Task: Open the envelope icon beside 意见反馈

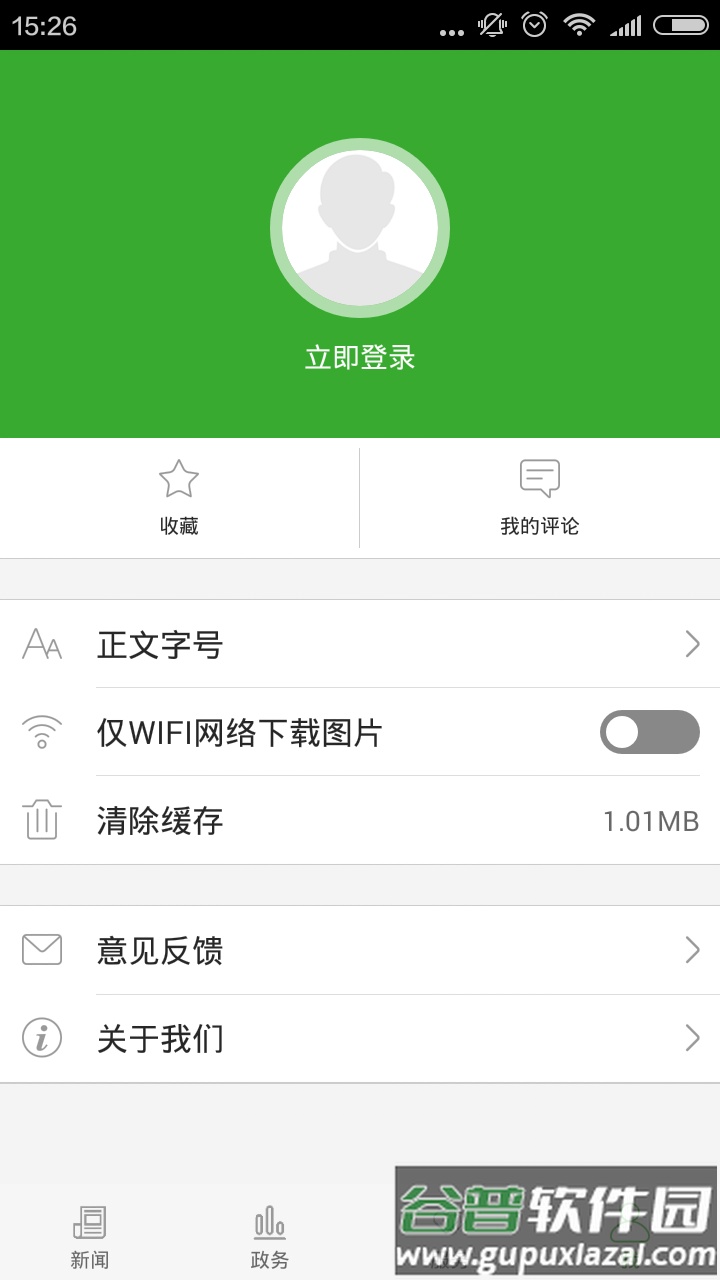Action: [41, 949]
